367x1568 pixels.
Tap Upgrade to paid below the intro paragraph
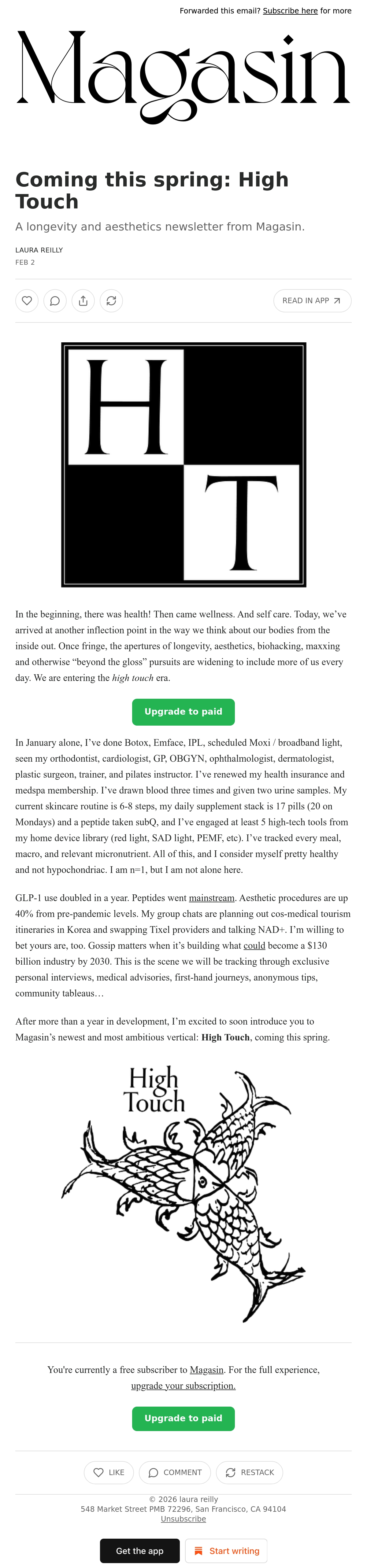pos(183,712)
